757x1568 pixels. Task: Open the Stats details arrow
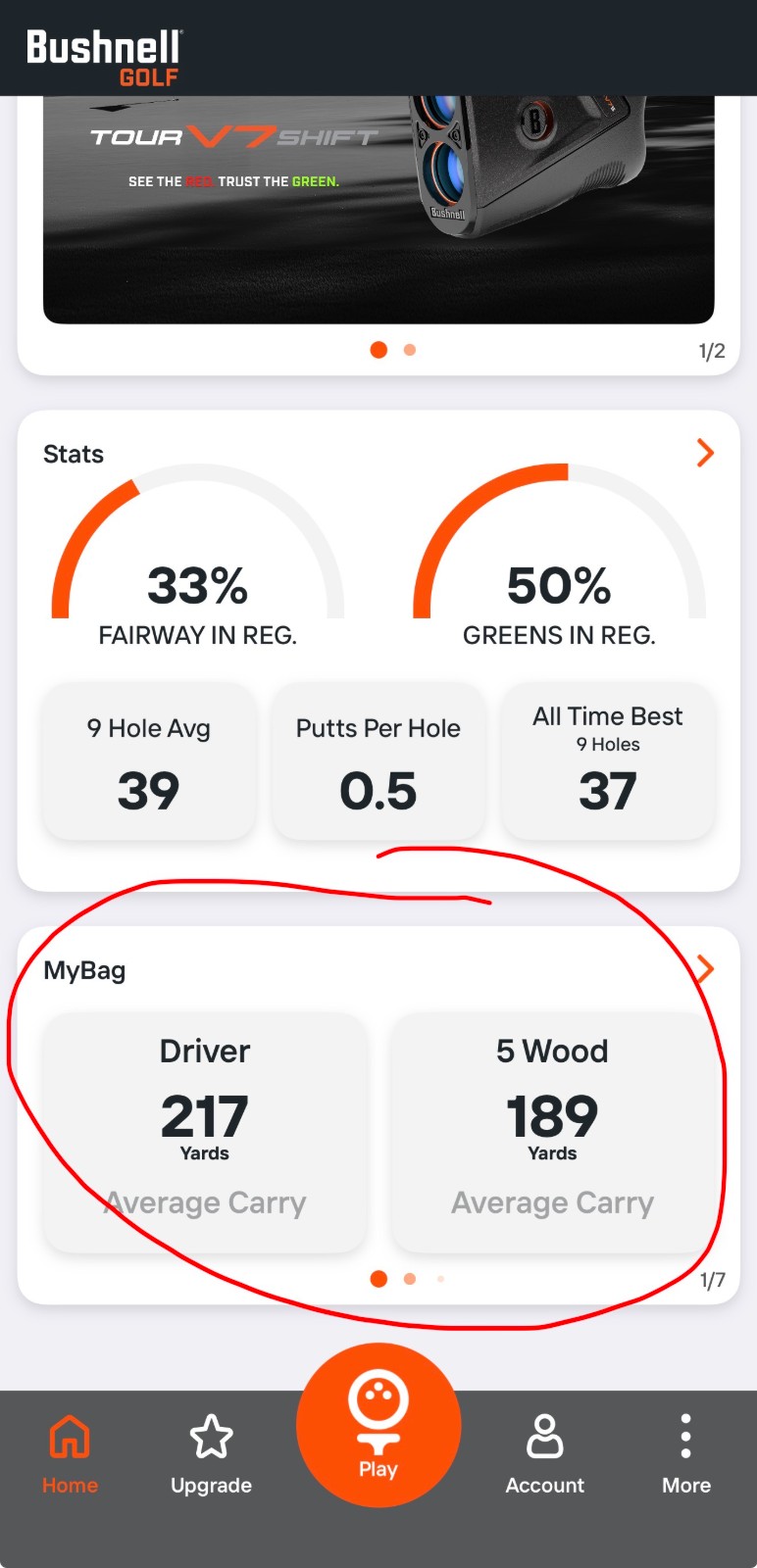705,453
